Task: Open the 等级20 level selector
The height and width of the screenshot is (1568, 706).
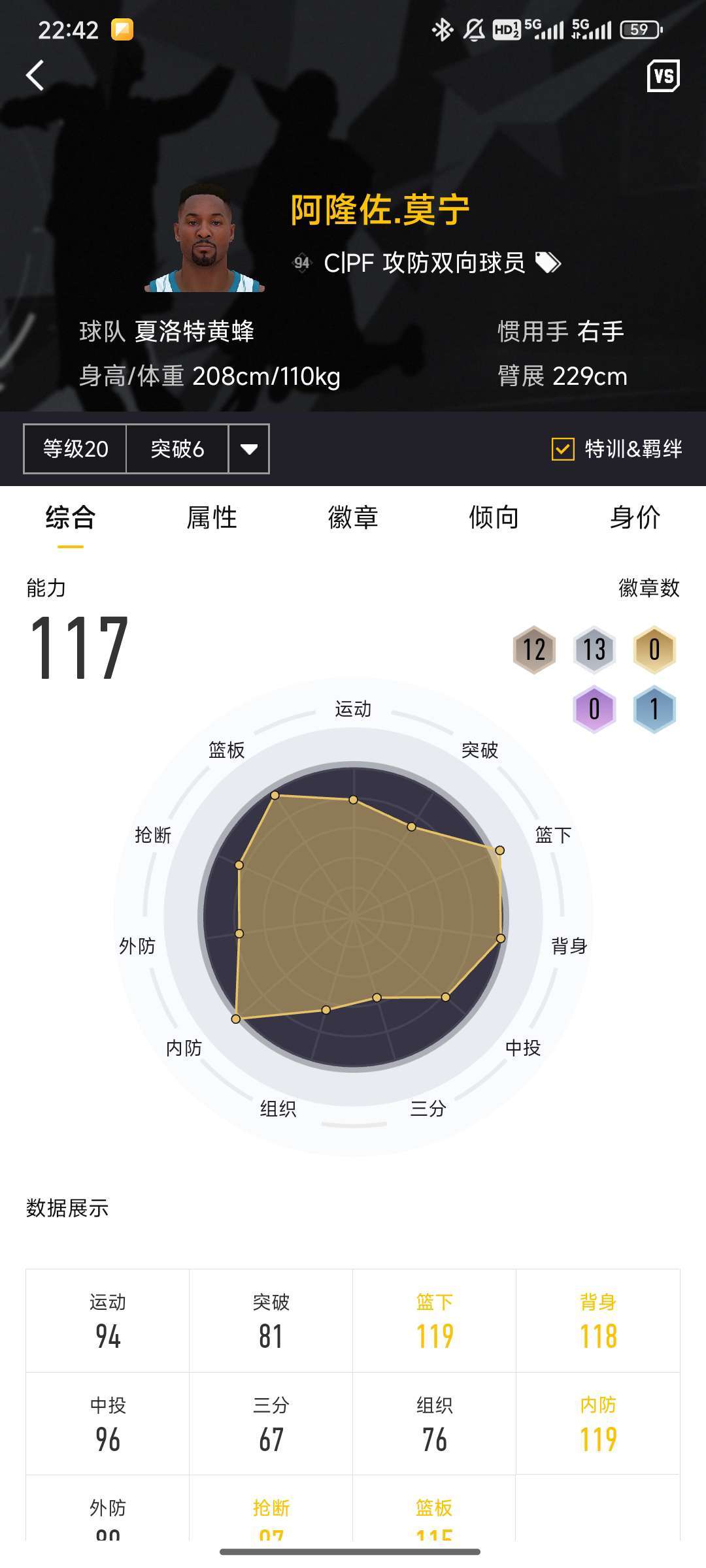Action: 74,448
